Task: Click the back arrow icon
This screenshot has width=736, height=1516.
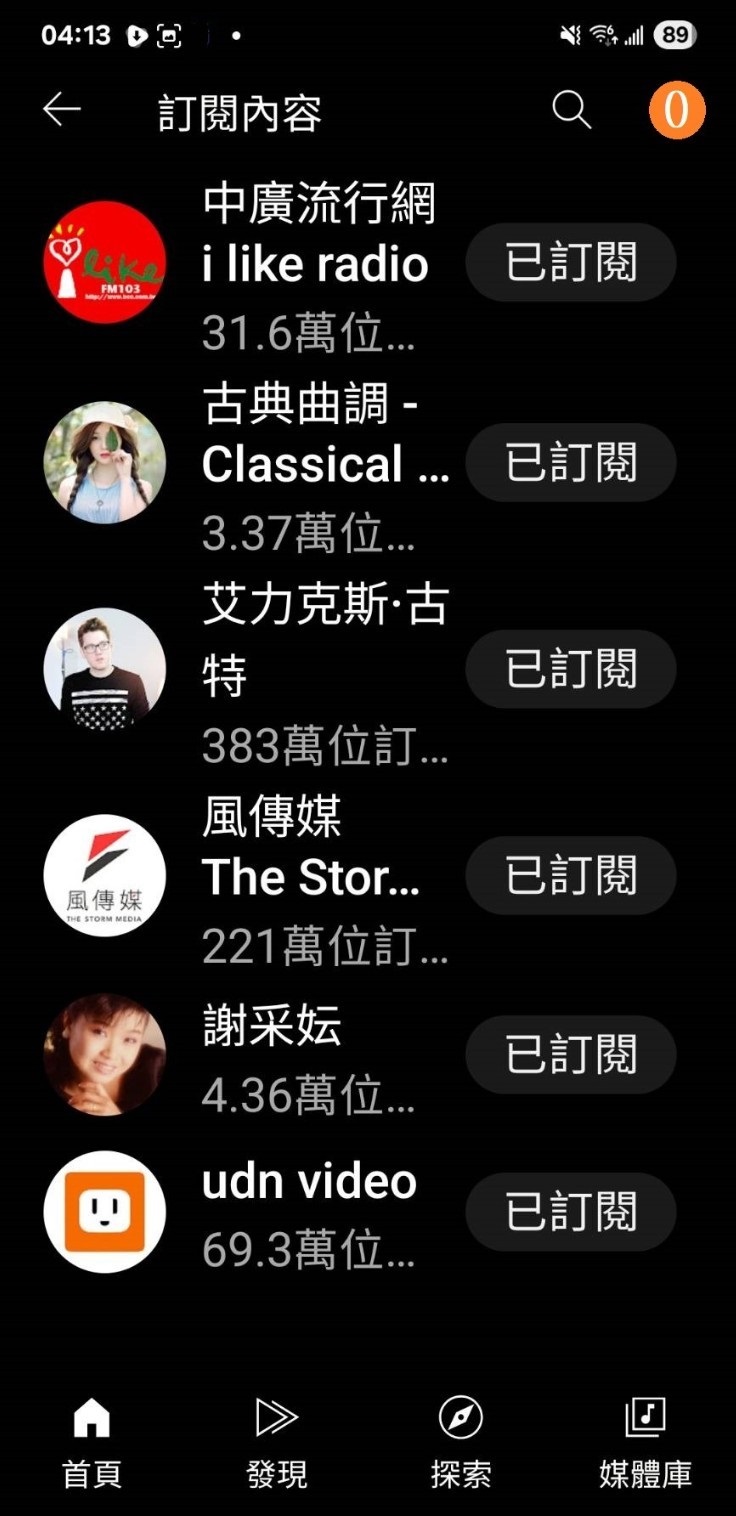Action: point(62,110)
